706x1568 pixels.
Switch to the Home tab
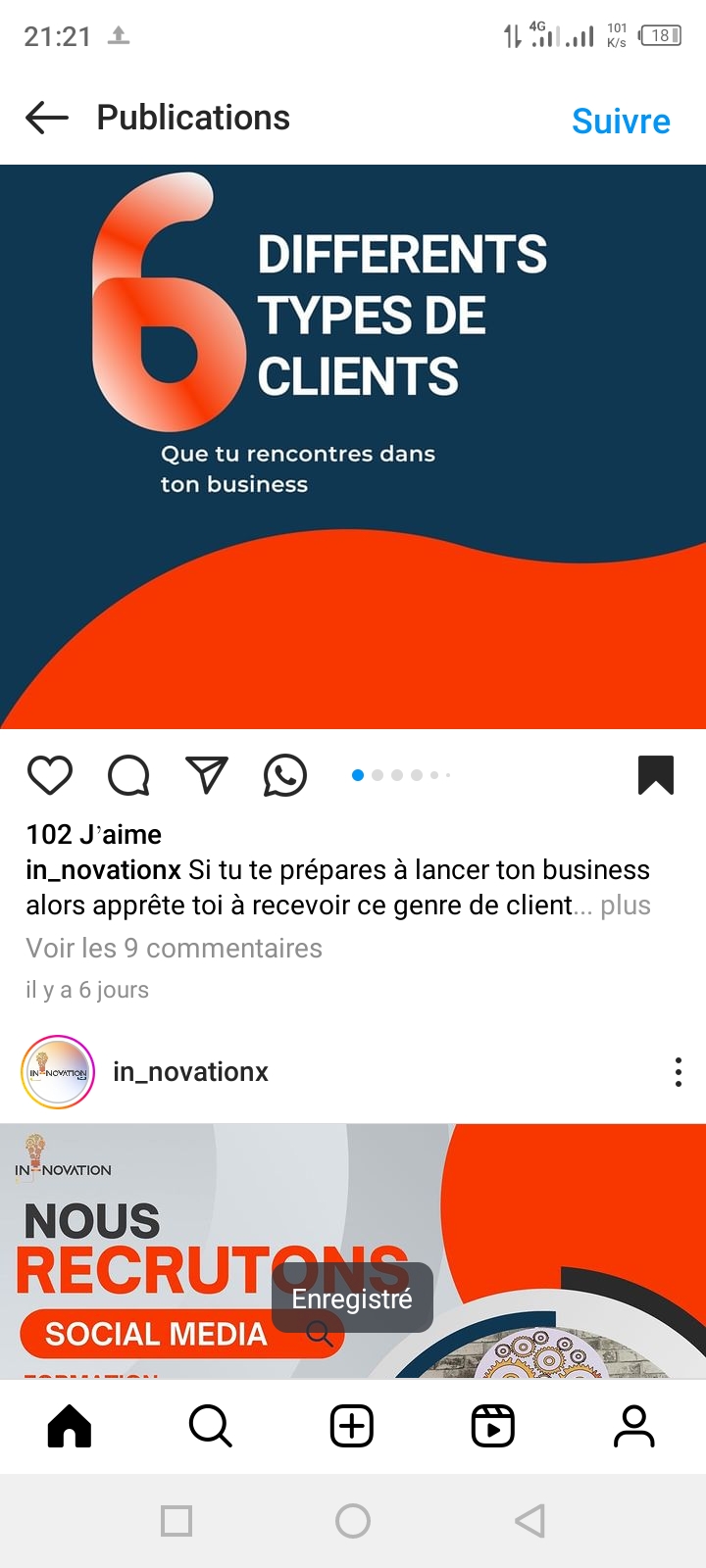tap(70, 1426)
